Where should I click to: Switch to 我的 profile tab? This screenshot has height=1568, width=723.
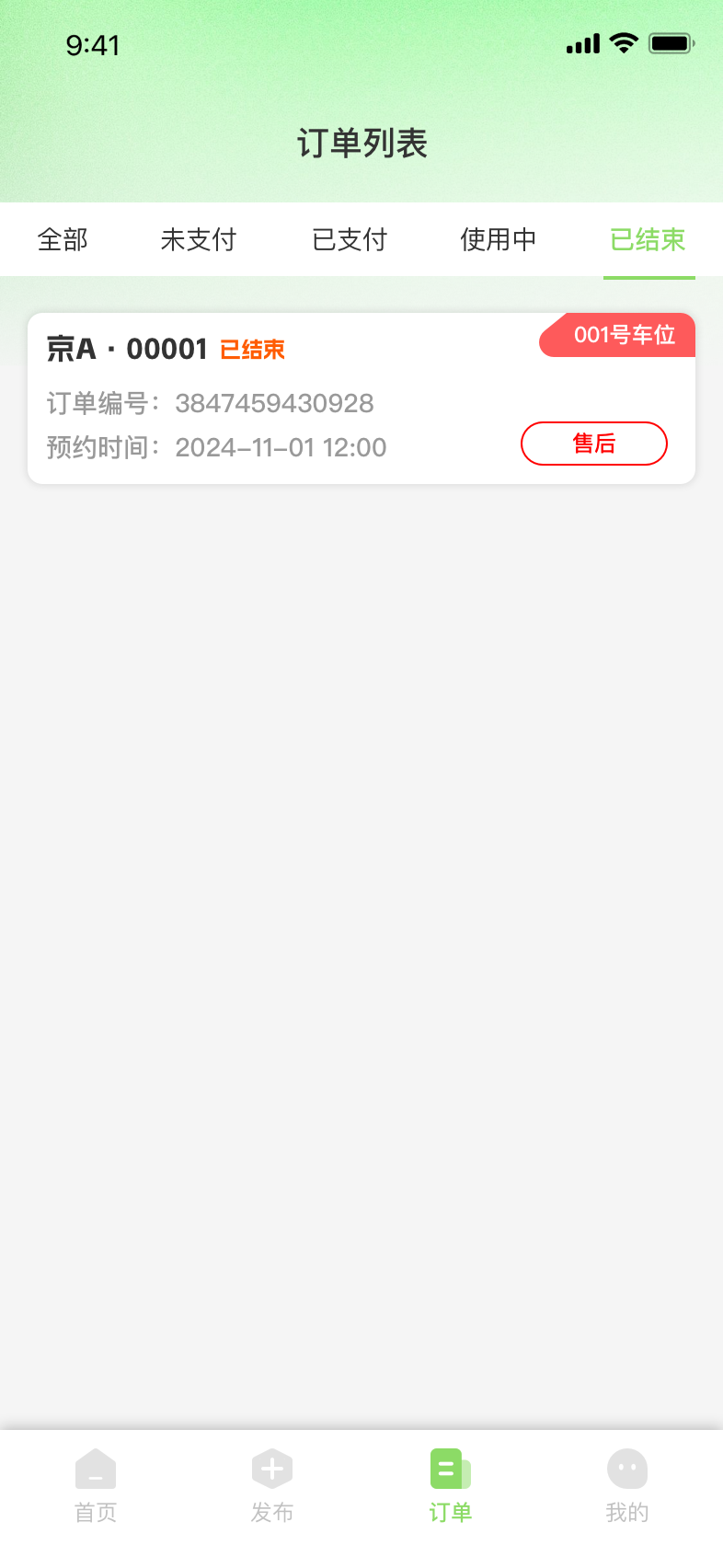627,1484
